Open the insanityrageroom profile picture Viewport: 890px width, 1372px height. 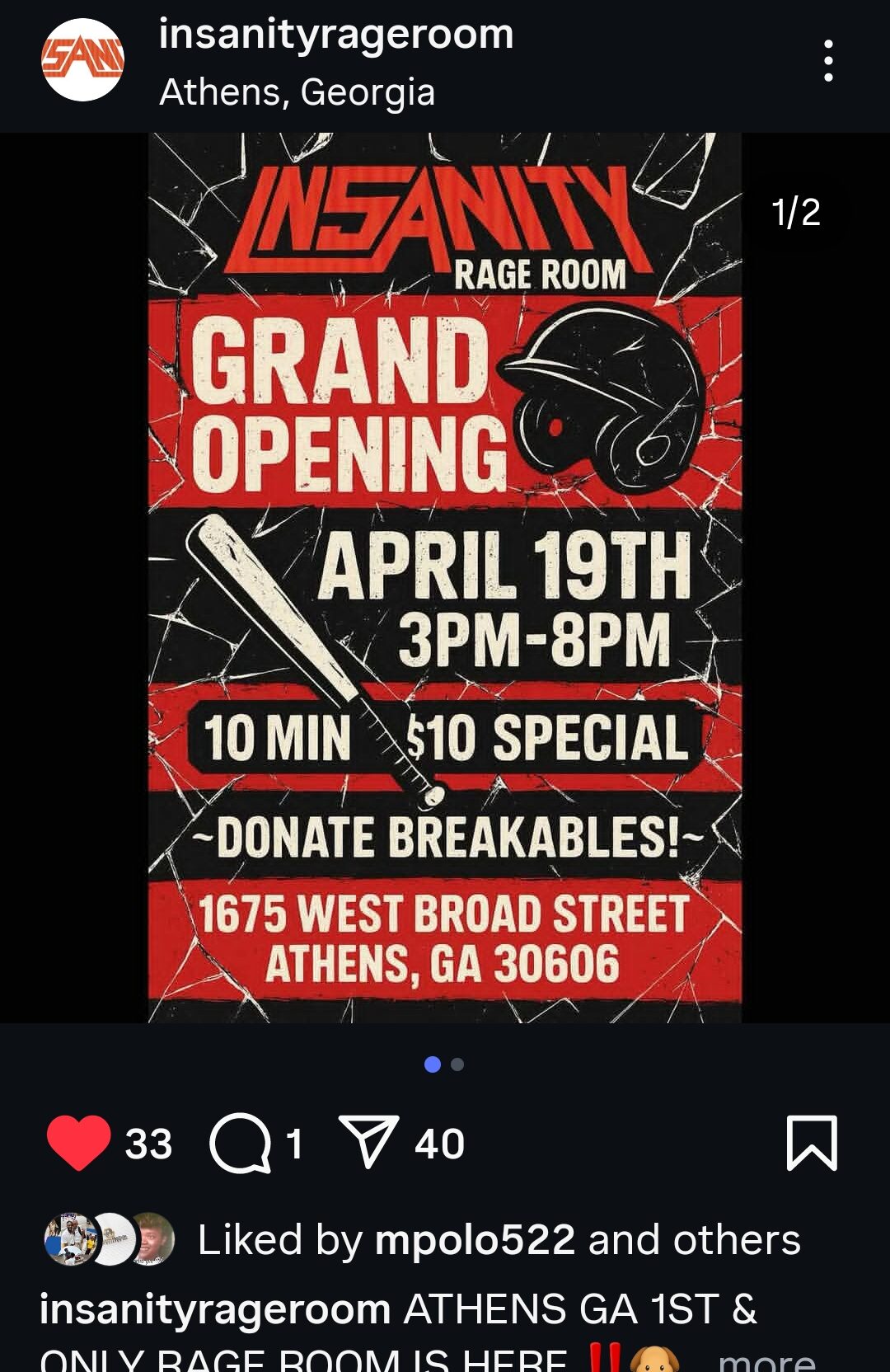(x=82, y=60)
